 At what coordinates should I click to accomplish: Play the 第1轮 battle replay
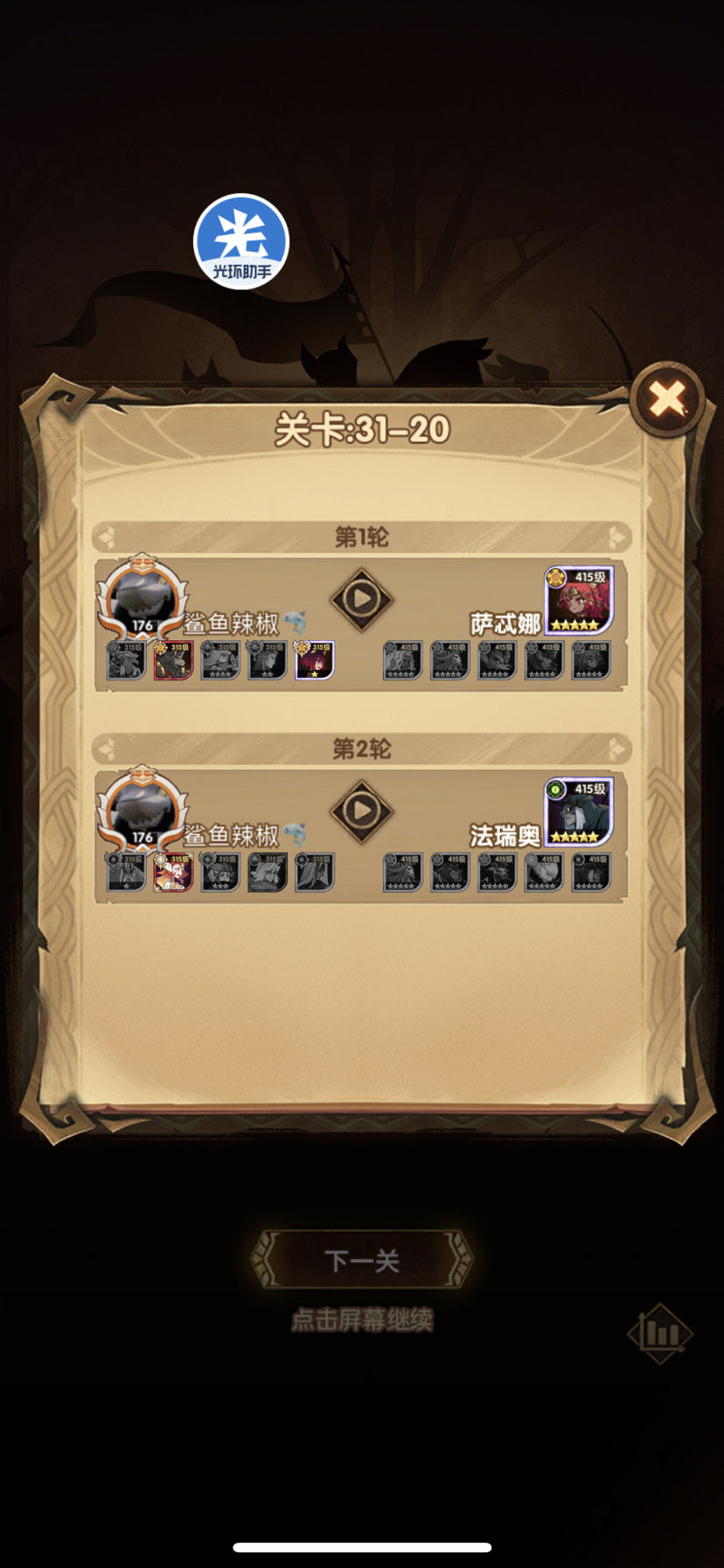361,600
